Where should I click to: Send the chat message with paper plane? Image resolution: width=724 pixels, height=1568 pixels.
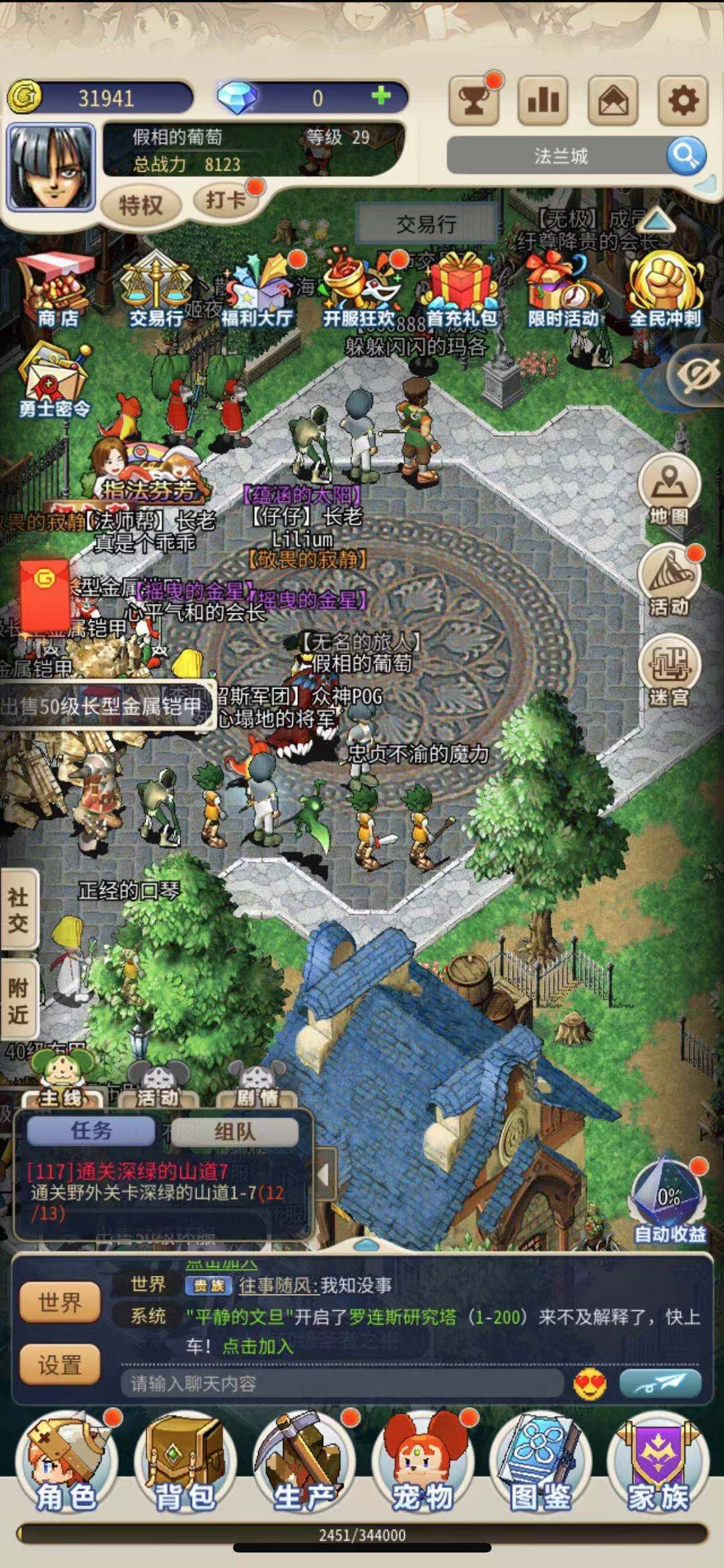(660, 1384)
